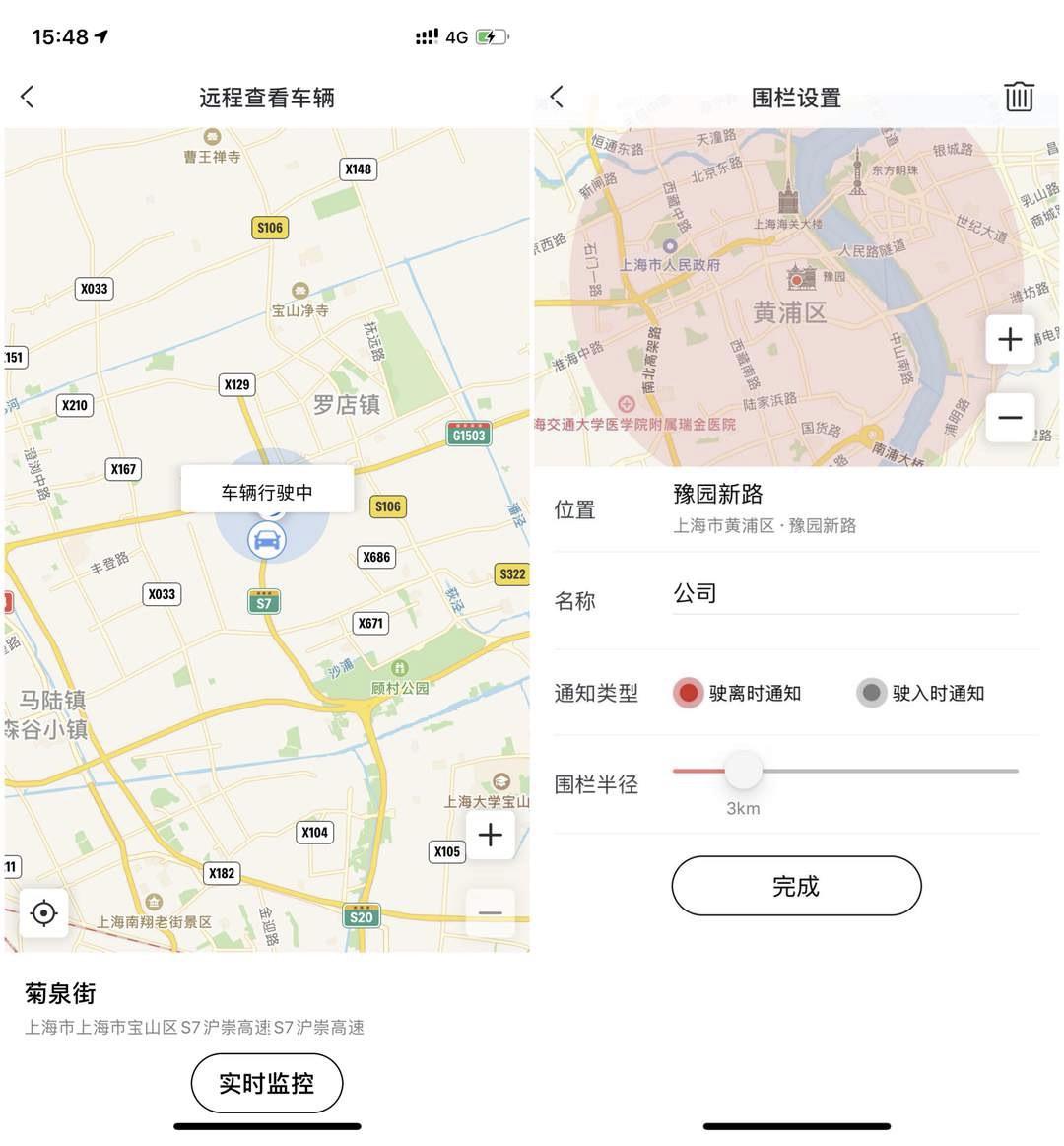The height and width of the screenshot is (1146, 1064).
Task: Zoom out using the minus icon on fence map
Action: click(x=1010, y=417)
